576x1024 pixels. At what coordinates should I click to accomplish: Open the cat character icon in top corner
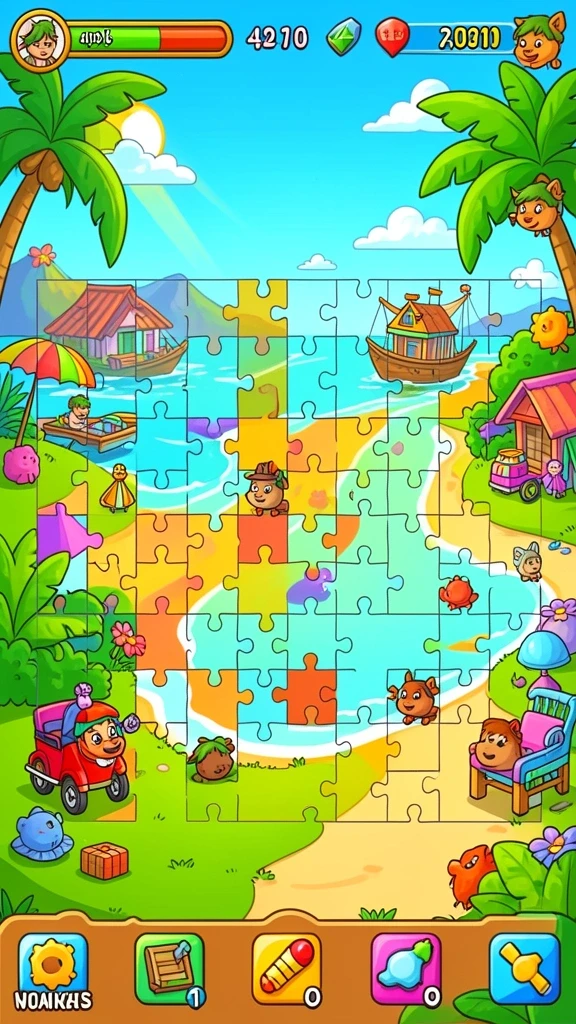click(539, 39)
